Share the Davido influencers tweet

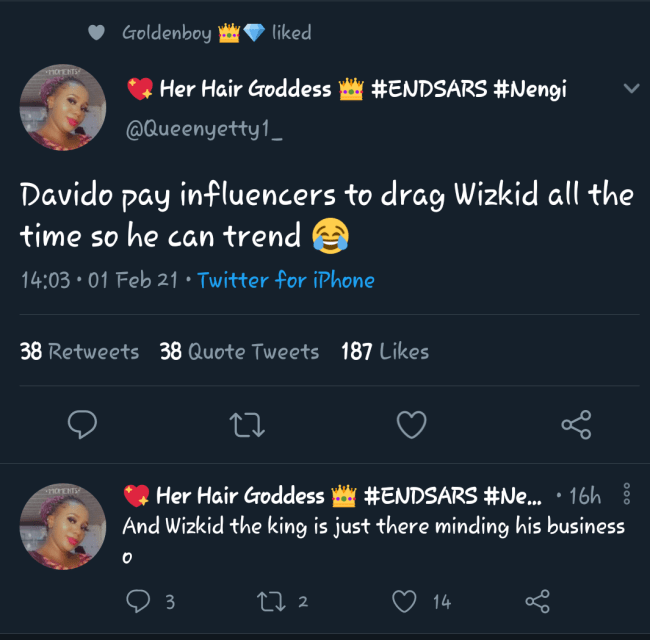[576, 425]
